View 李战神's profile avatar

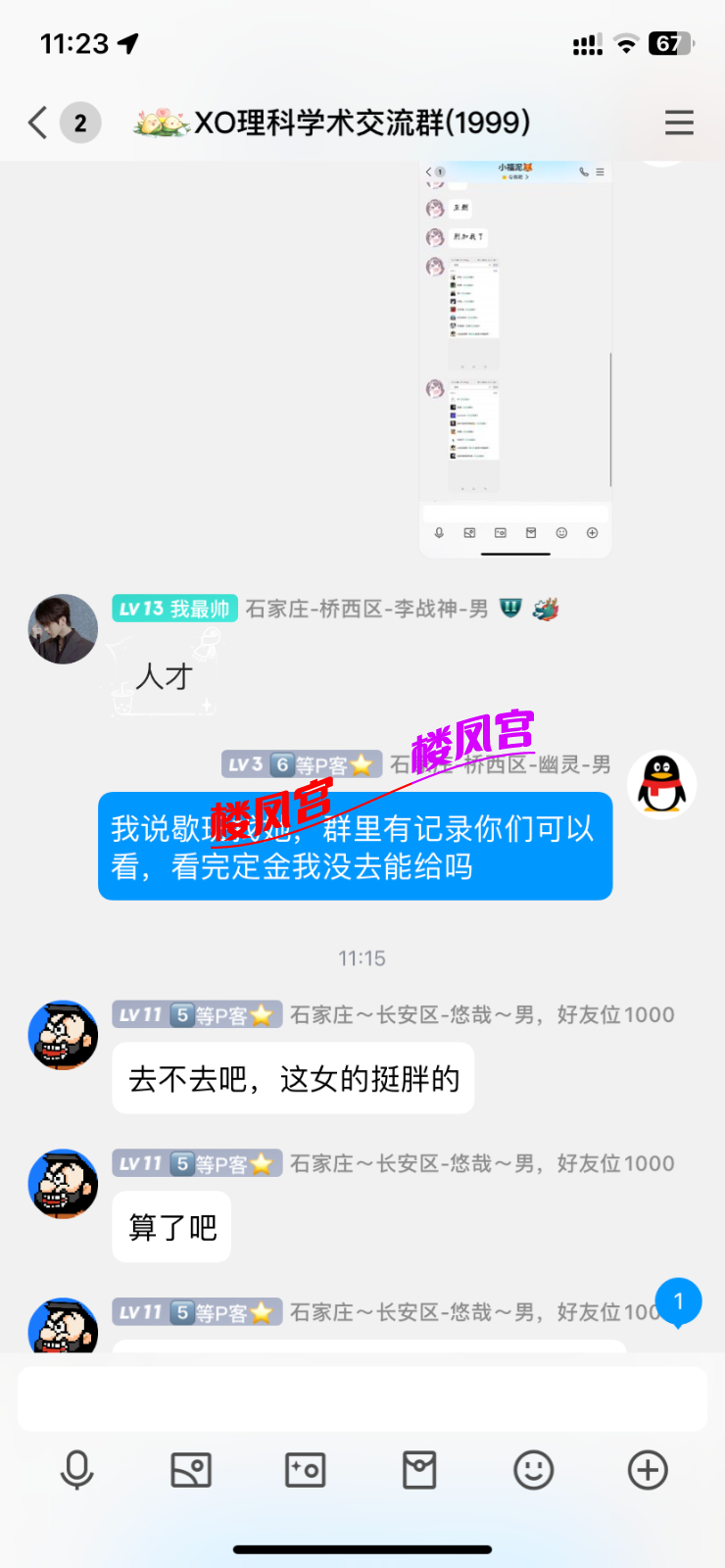(x=63, y=629)
